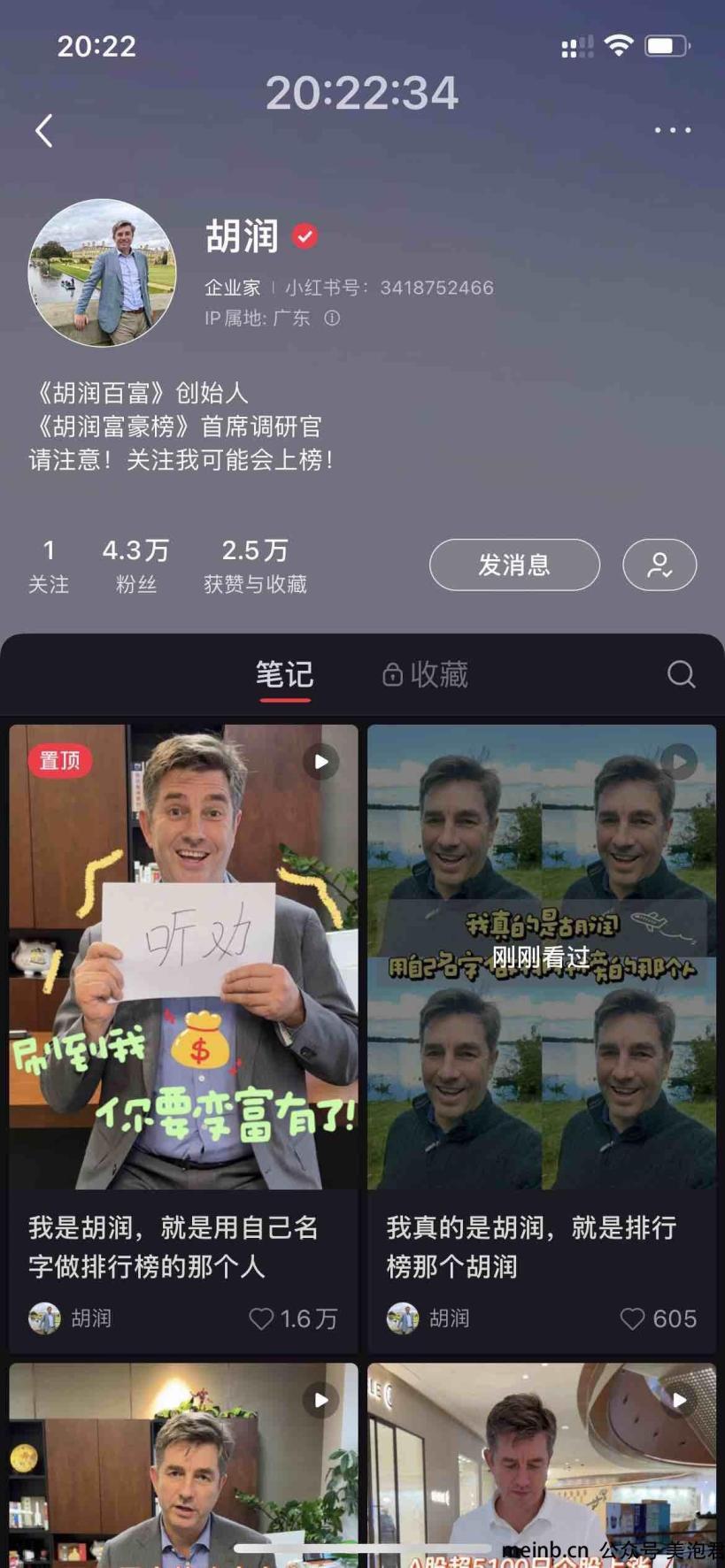Image resolution: width=725 pixels, height=1568 pixels.
Task: Open the video of man in white shirt
Action: coord(541,1460)
